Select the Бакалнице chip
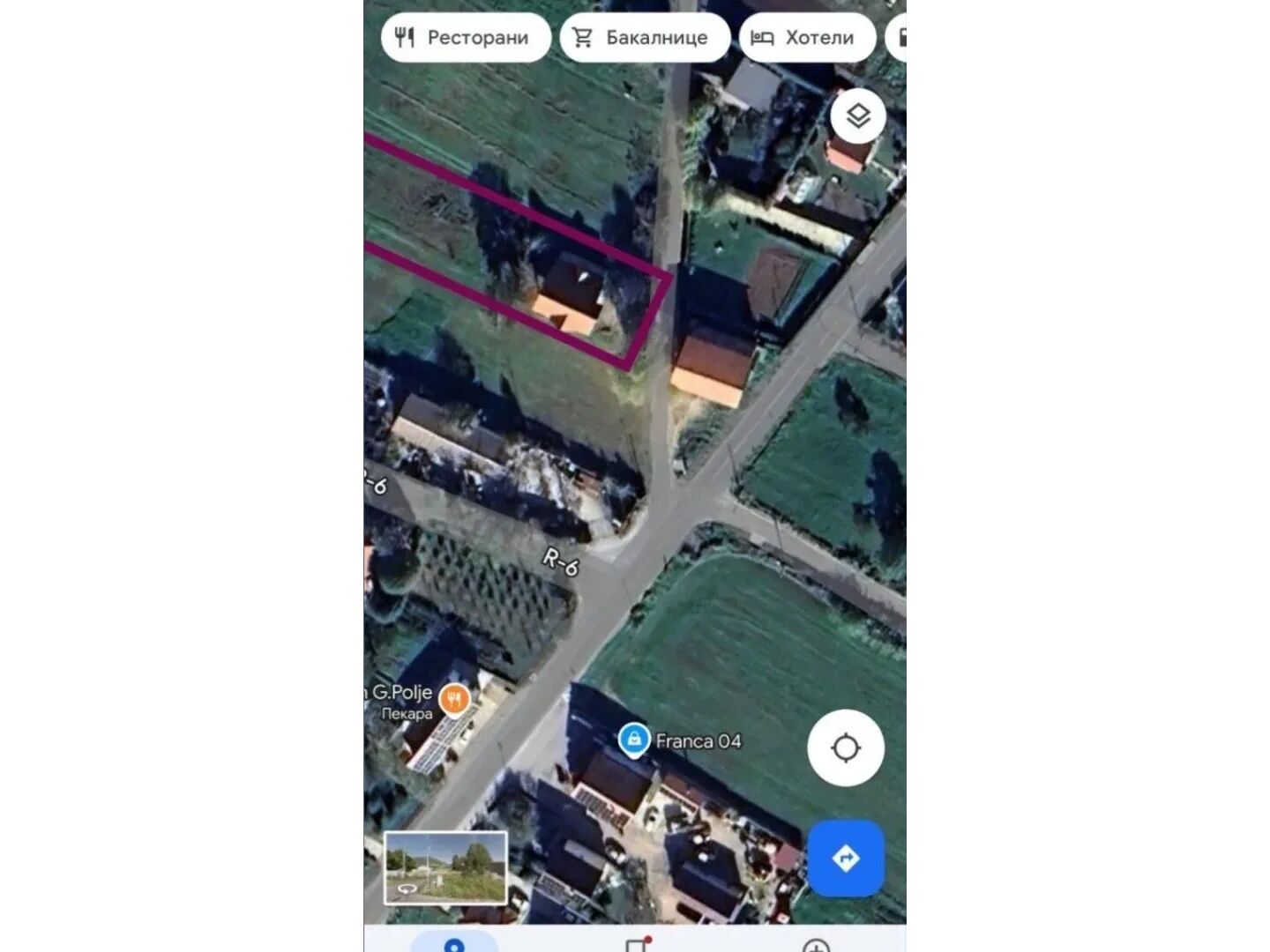 click(x=644, y=38)
